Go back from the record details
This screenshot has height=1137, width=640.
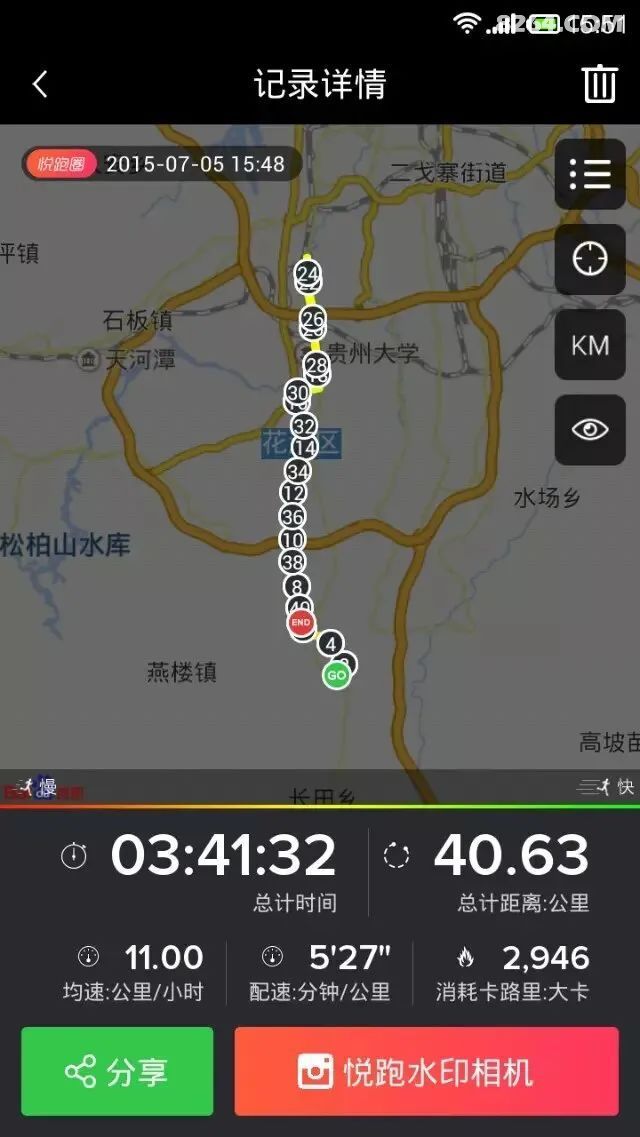(x=40, y=84)
